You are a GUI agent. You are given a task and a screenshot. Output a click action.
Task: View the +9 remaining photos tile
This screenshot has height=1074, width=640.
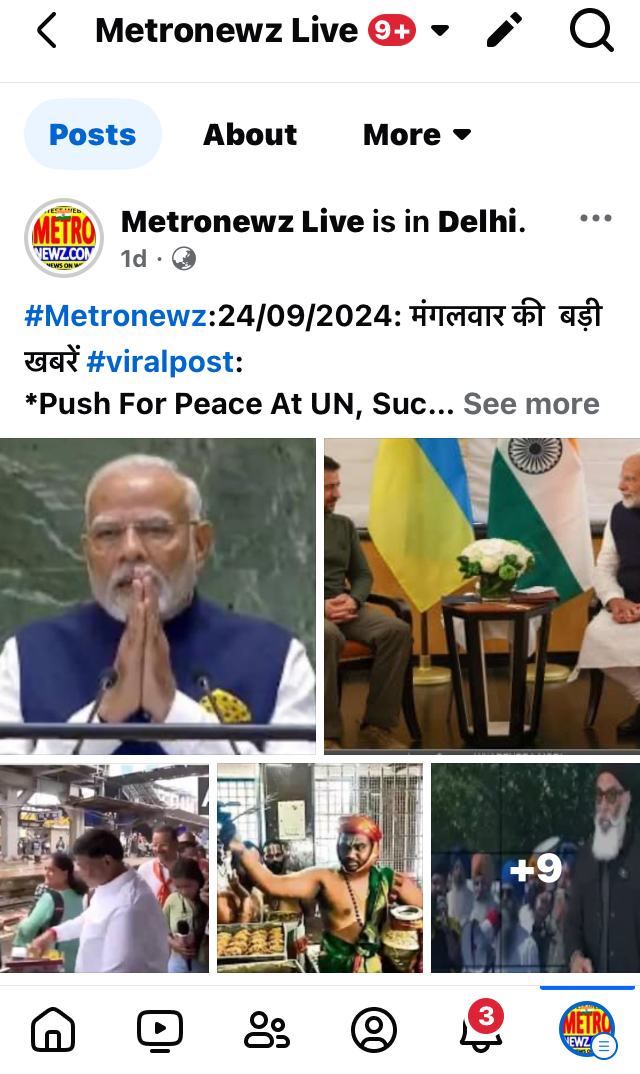pyautogui.click(x=535, y=868)
